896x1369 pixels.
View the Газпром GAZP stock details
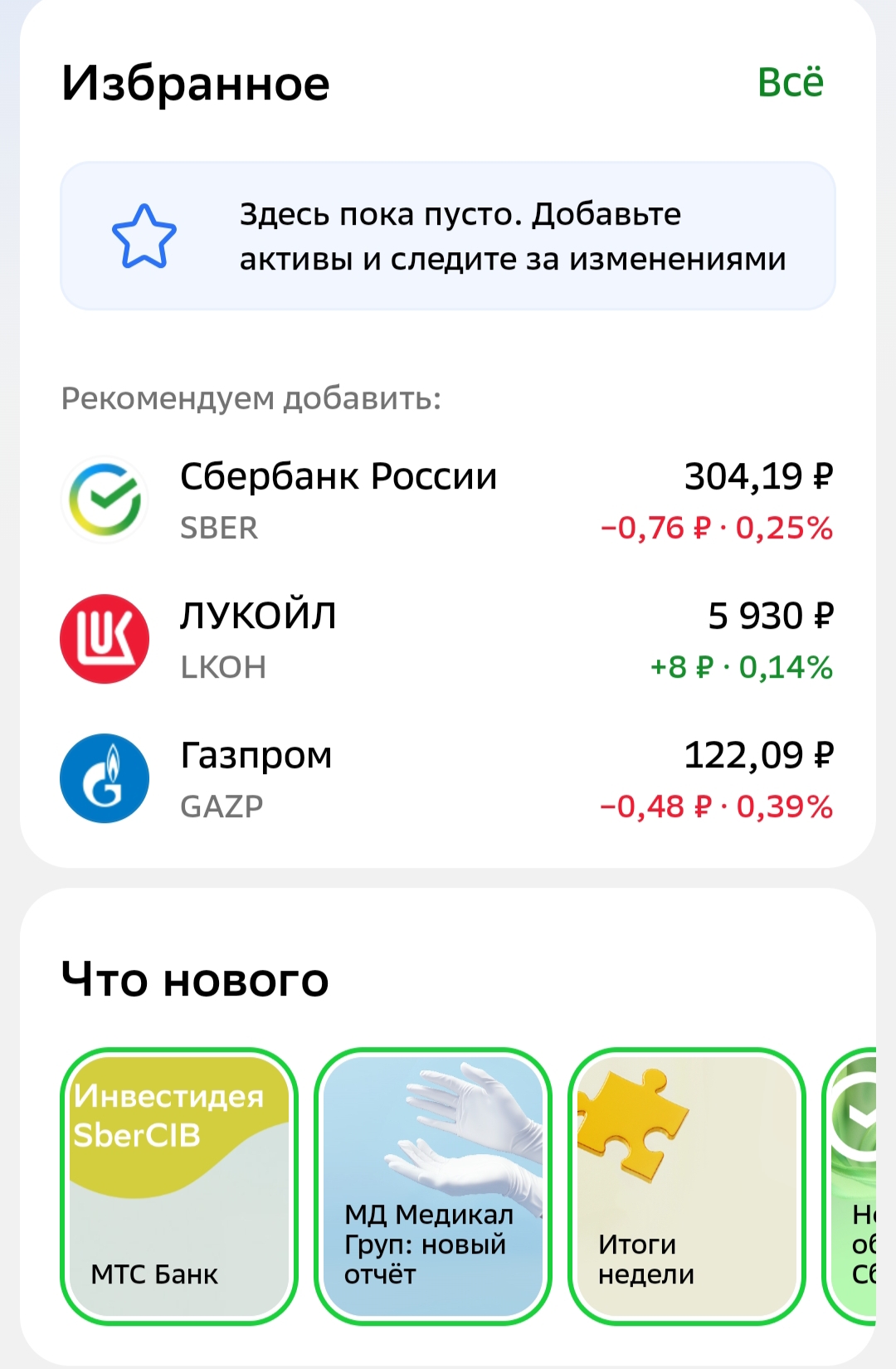coord(446,779)
